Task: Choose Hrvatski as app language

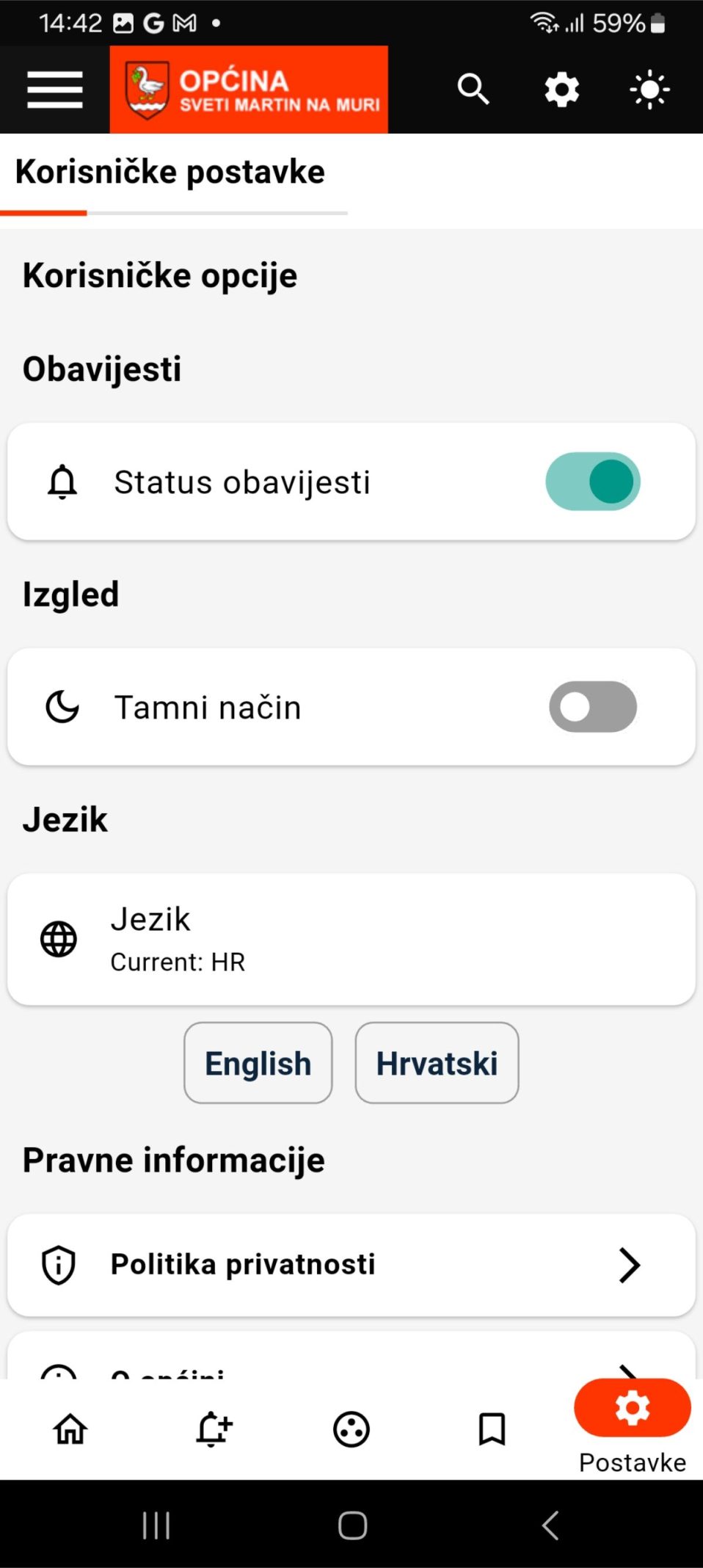Action: [437, 1063]
